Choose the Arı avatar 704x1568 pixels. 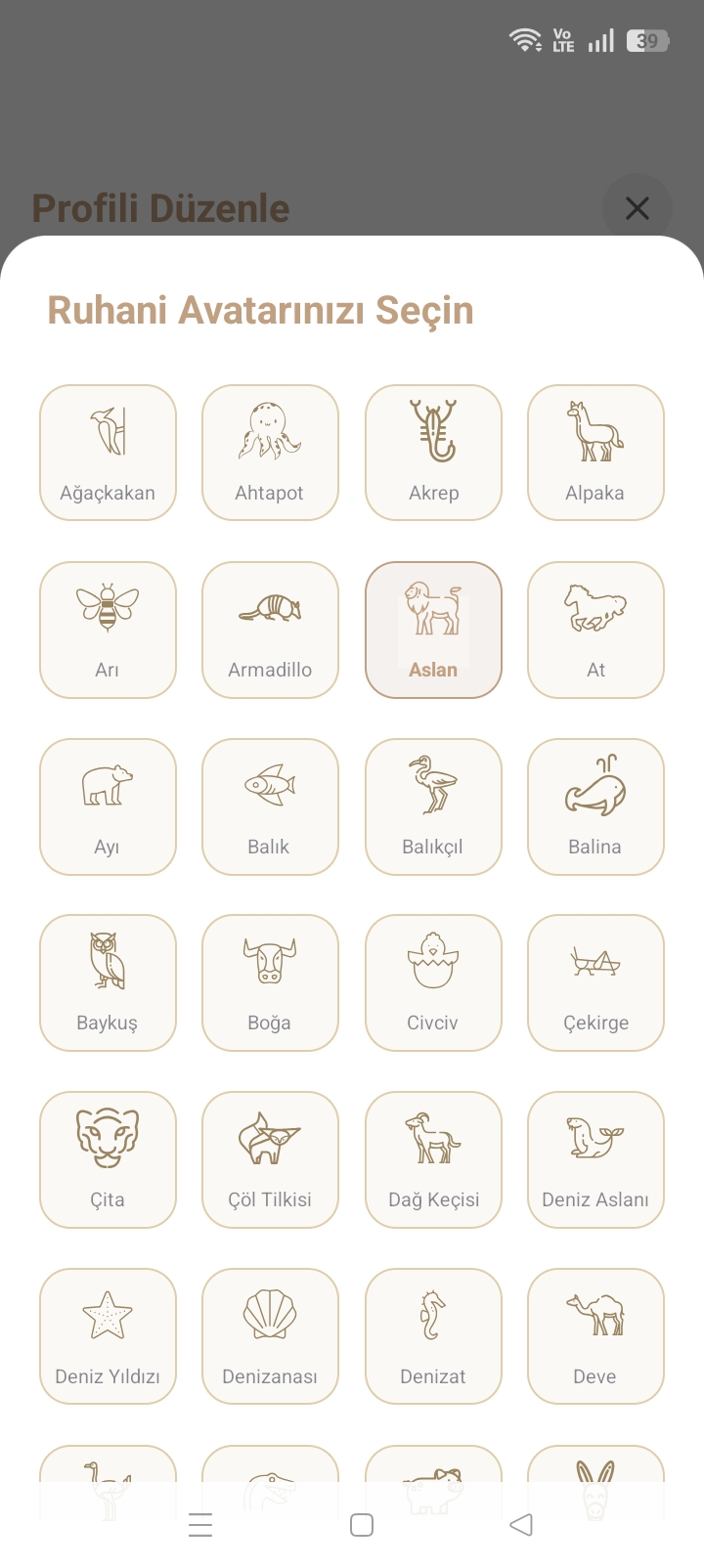pyautogui.click(x=108, y=630)
